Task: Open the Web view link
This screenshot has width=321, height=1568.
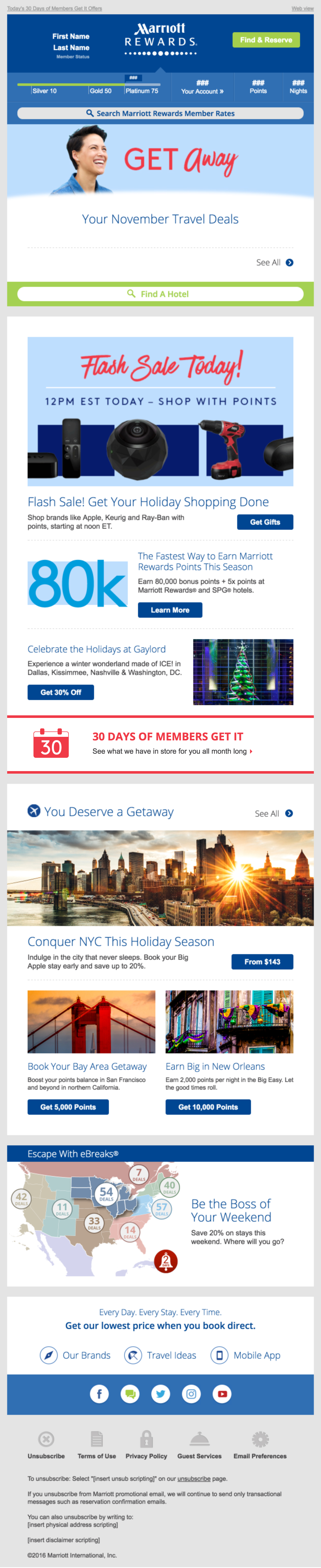Action: point(302,8)
